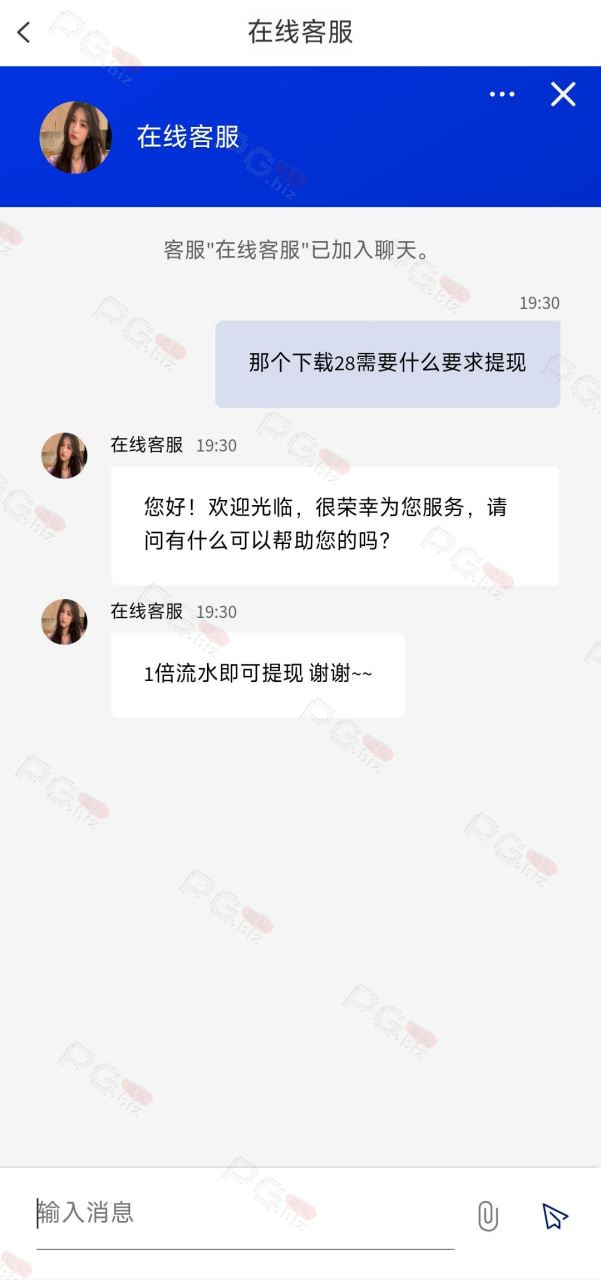Go back using the top-left arrow

[24, 32]
